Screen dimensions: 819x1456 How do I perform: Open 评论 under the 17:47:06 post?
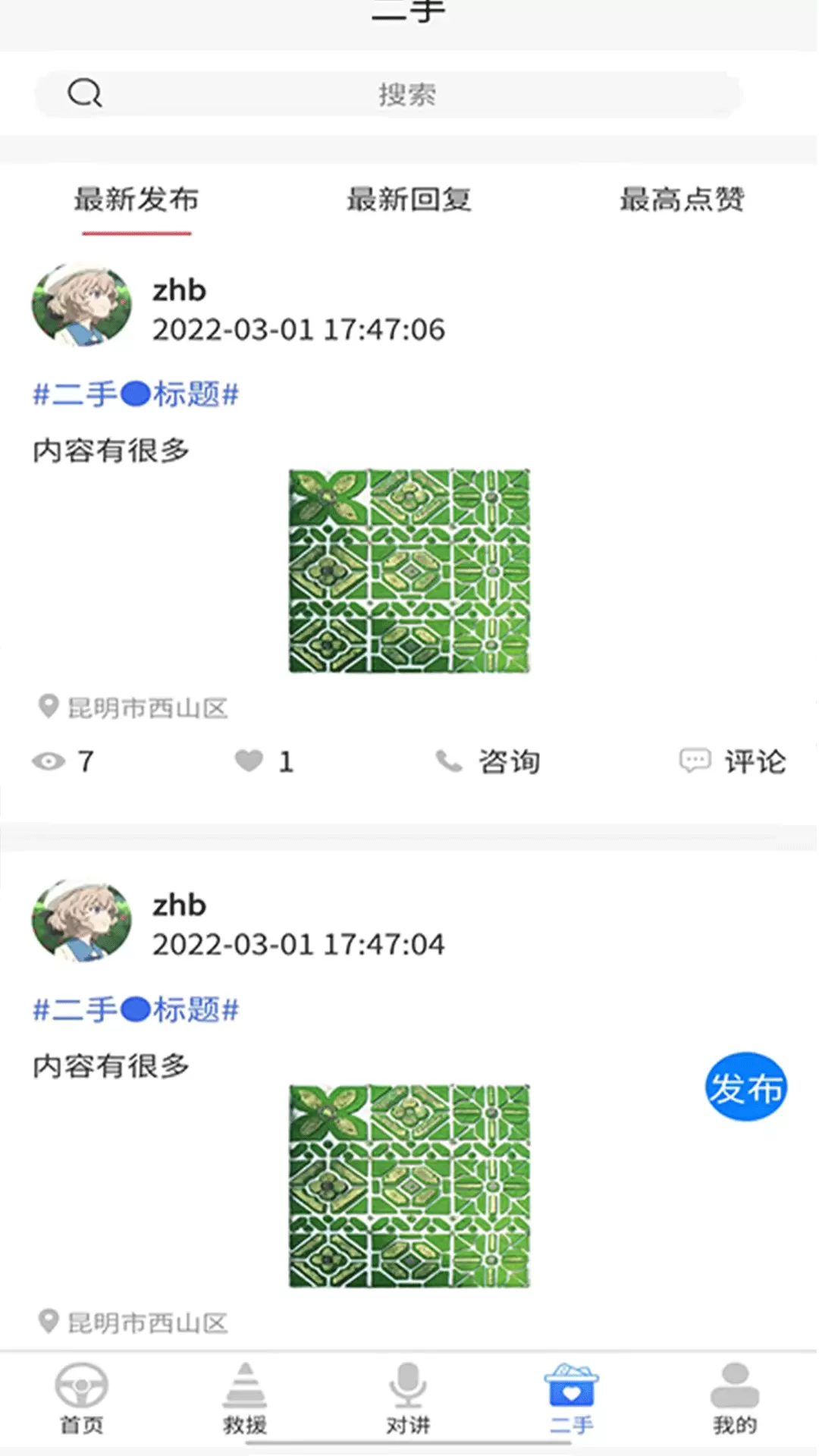[x=732, y=761]
